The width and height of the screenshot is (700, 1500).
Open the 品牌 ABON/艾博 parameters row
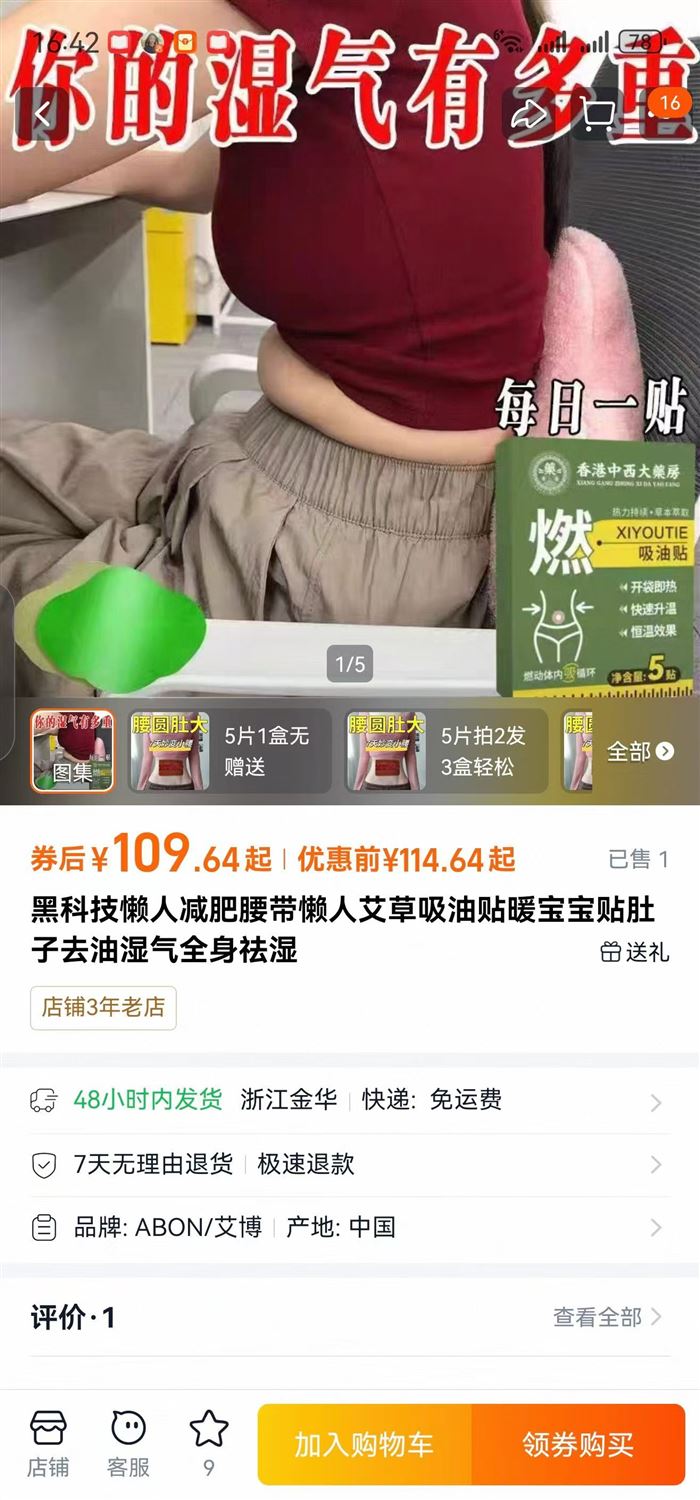point(350,1227)
